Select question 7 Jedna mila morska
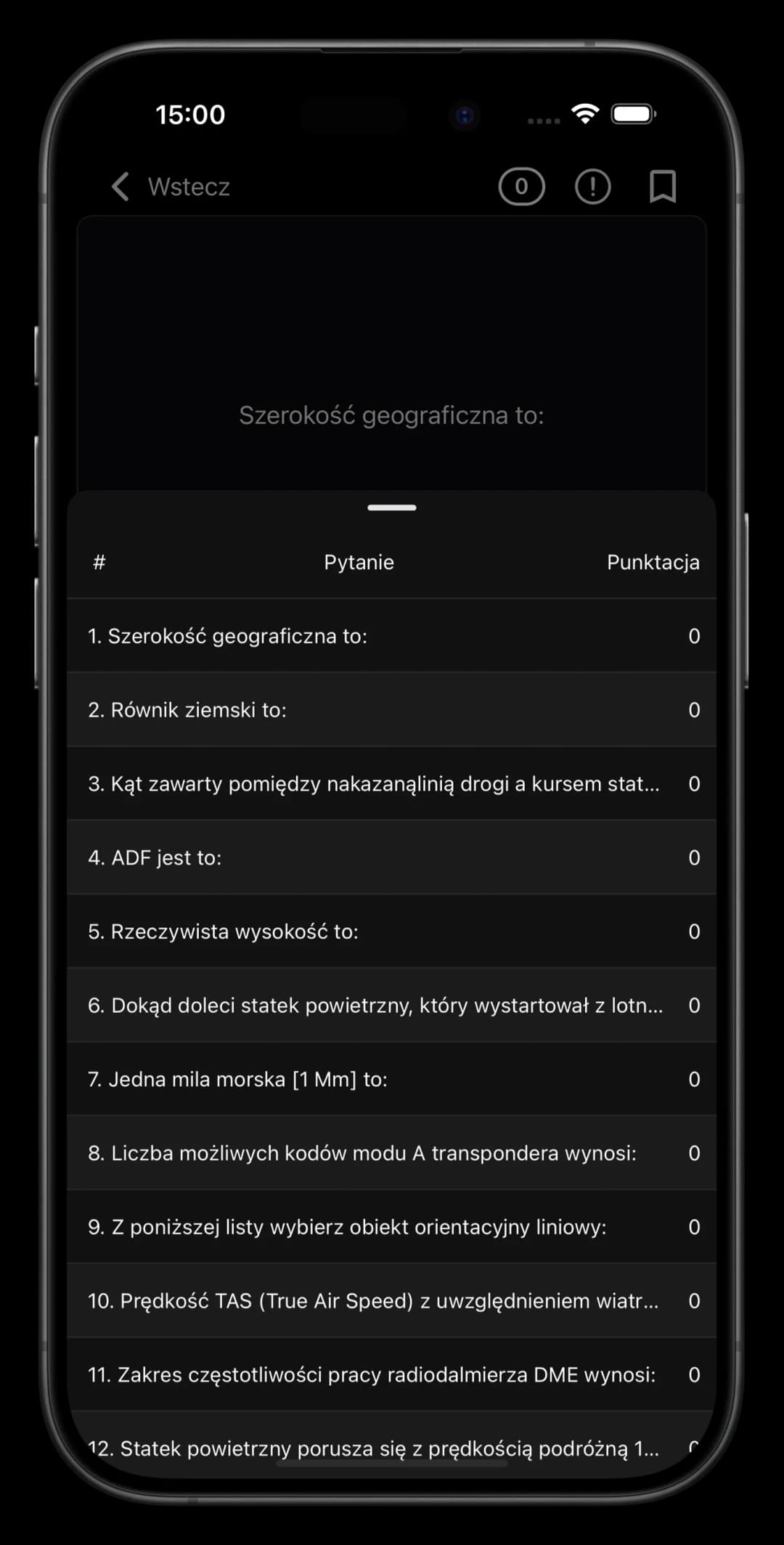784x1545 pixels. (391, 1080)
